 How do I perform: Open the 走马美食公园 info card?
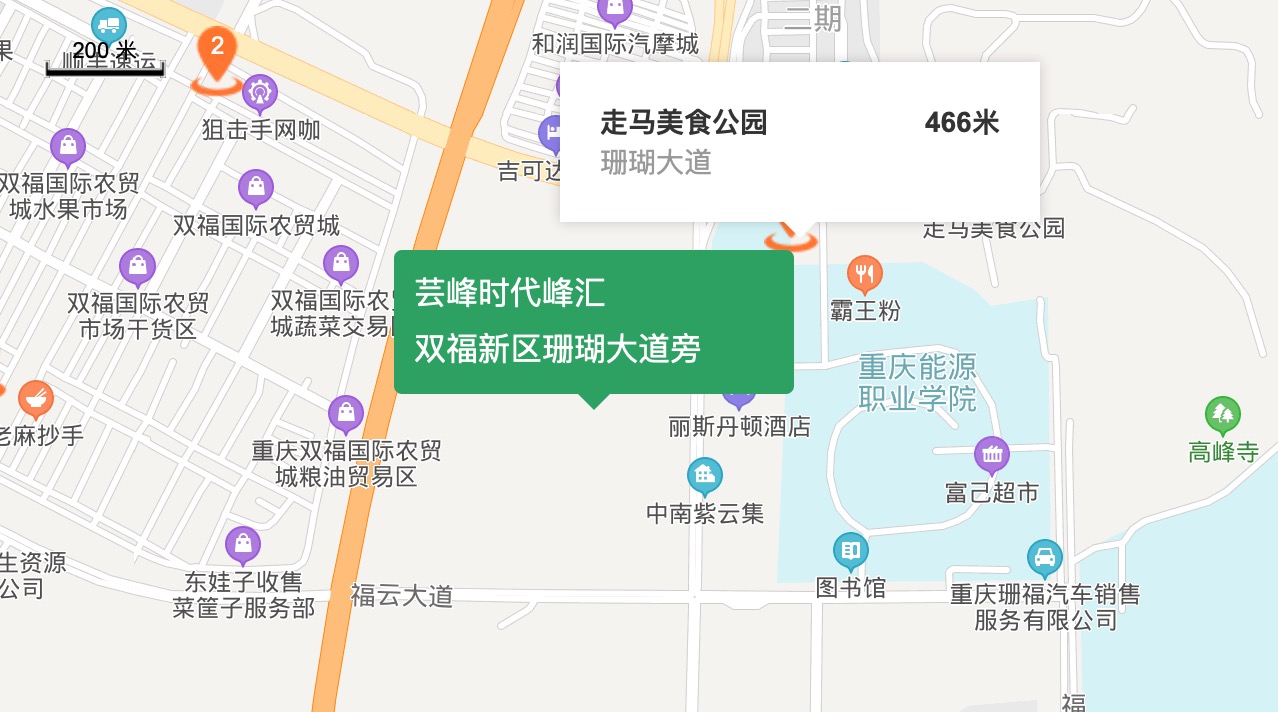click(x=799, y=141)
